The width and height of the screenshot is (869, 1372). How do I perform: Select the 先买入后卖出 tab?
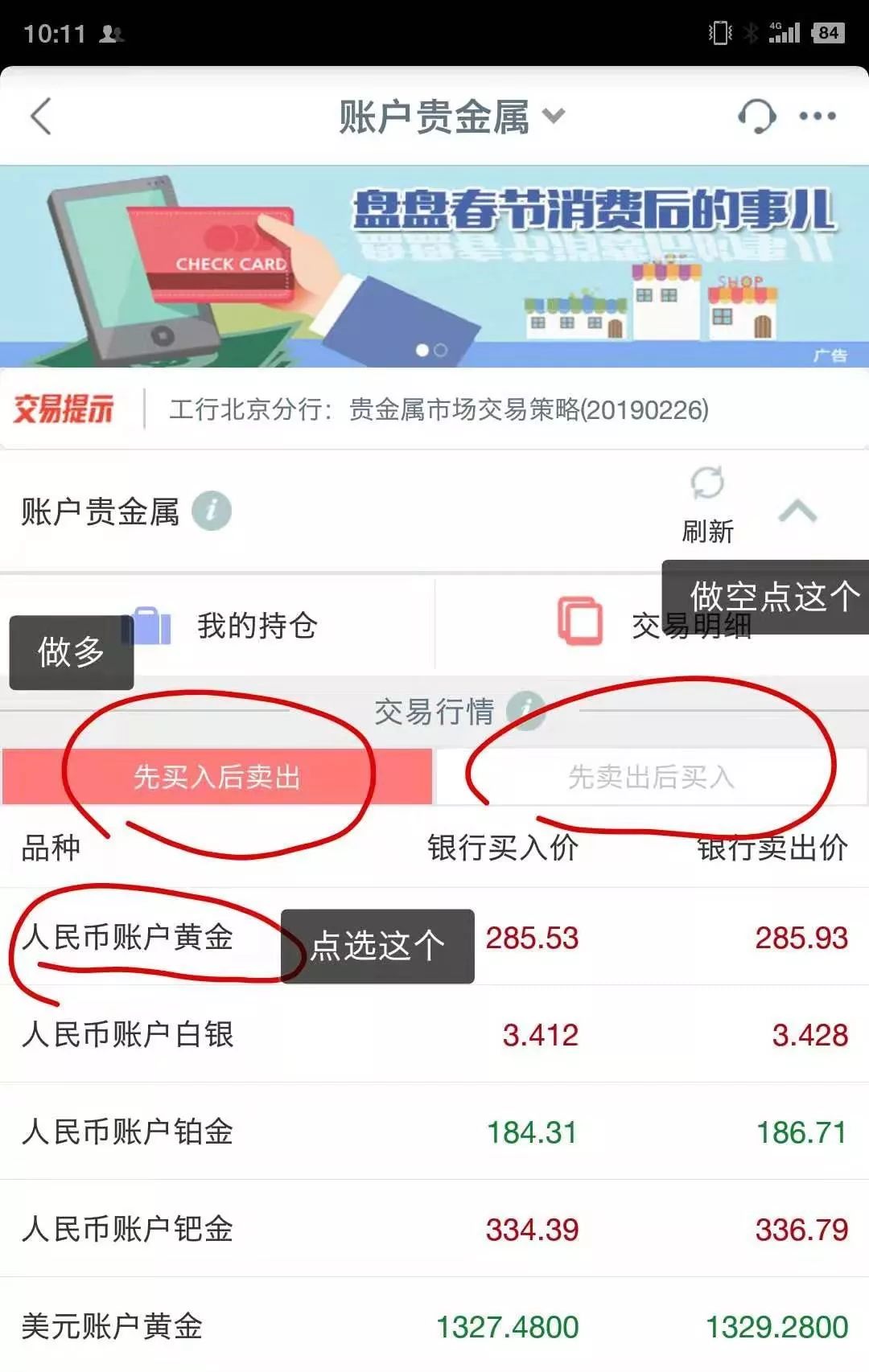pyautogui.click(x=217, y=777)
